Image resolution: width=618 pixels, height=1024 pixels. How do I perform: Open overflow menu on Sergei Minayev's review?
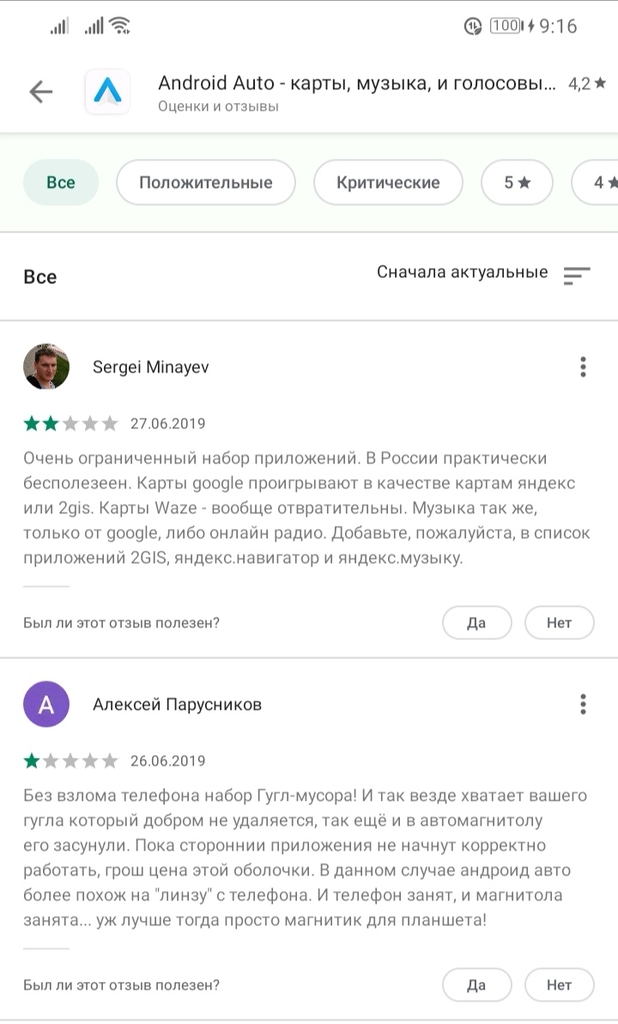pos(583,367)
